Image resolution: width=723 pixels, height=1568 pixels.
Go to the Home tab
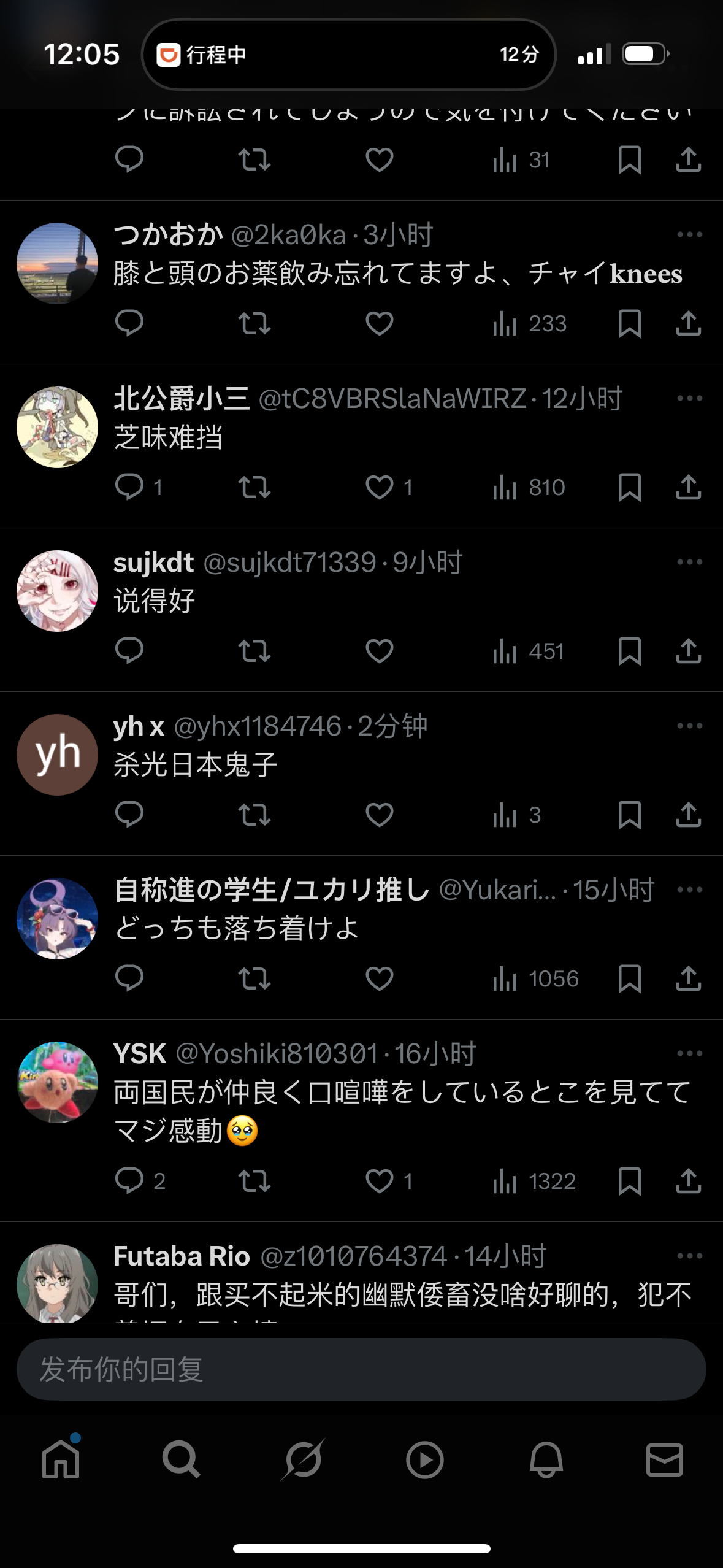pos(61,1459)
